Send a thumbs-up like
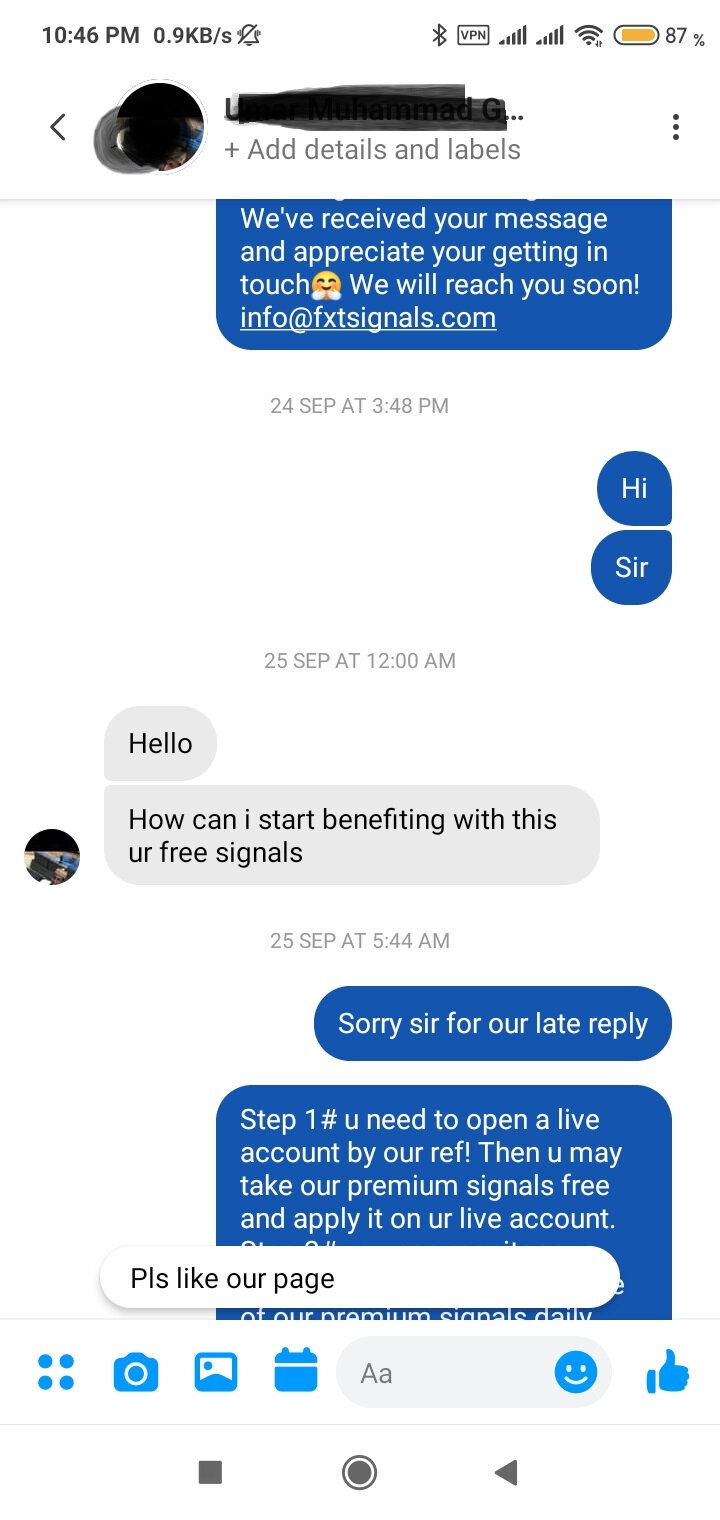The height and width of the screenshot is (1520, 720). pos(668,1371)
